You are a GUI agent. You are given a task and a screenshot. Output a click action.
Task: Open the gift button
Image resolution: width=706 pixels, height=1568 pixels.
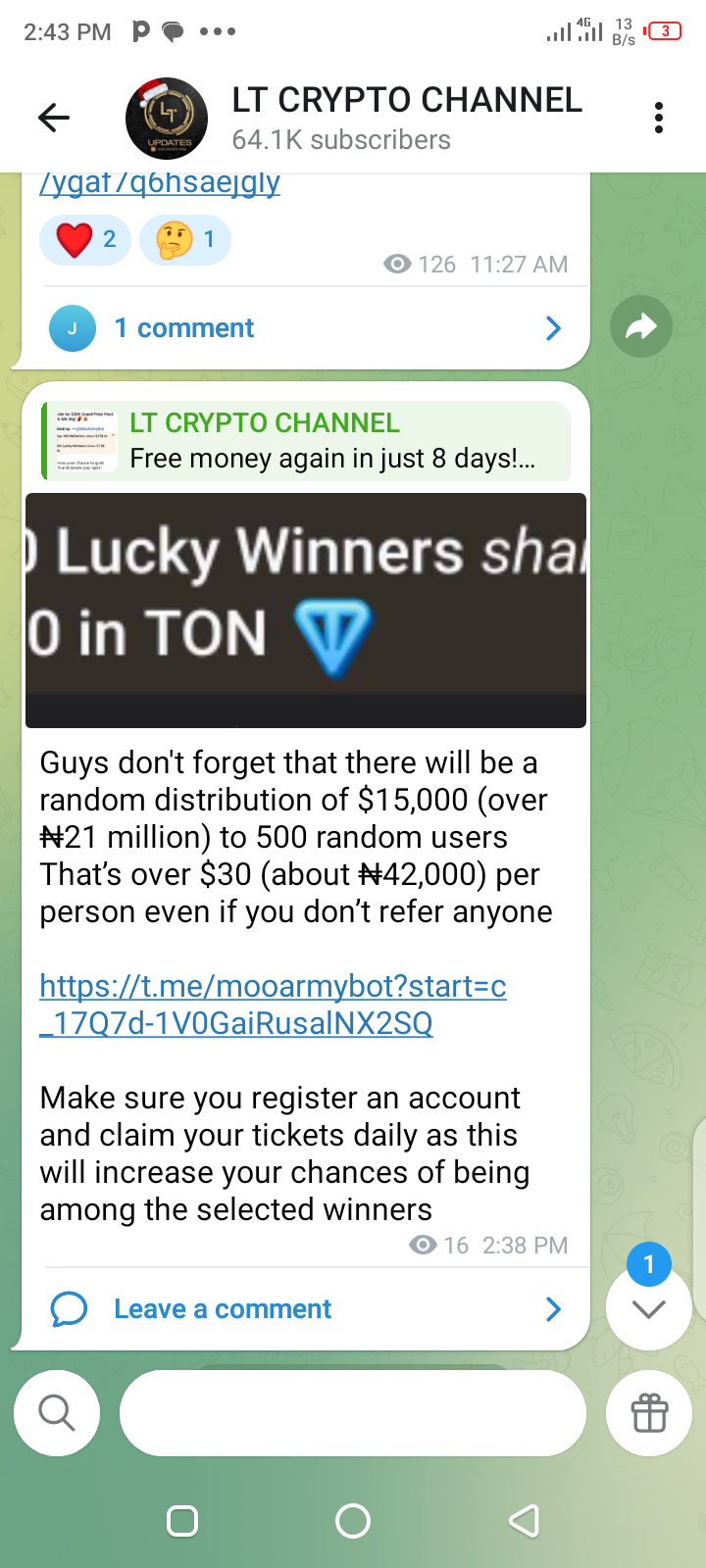point(649,1413)
